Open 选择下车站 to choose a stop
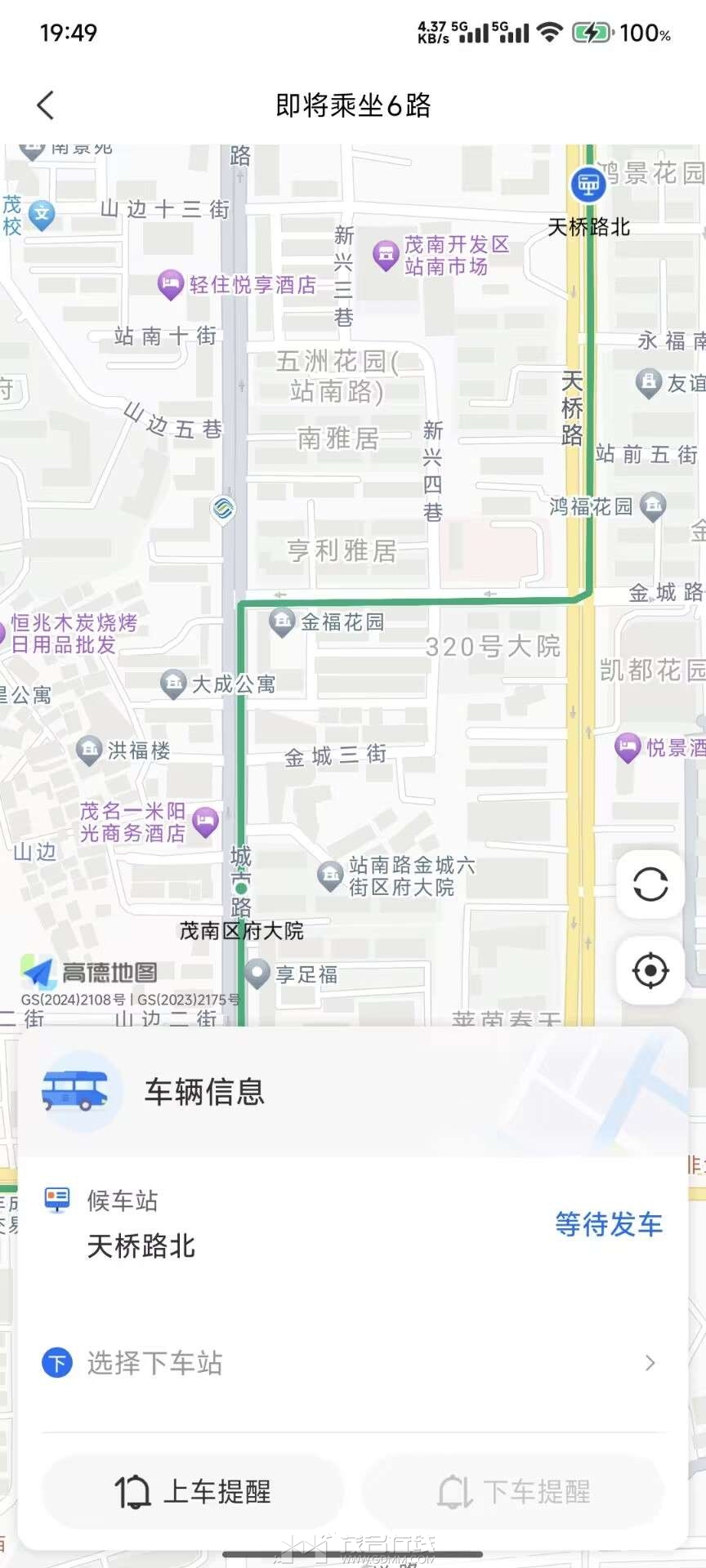This screenshot has width=706, height=1568. tap(351, 1363)
